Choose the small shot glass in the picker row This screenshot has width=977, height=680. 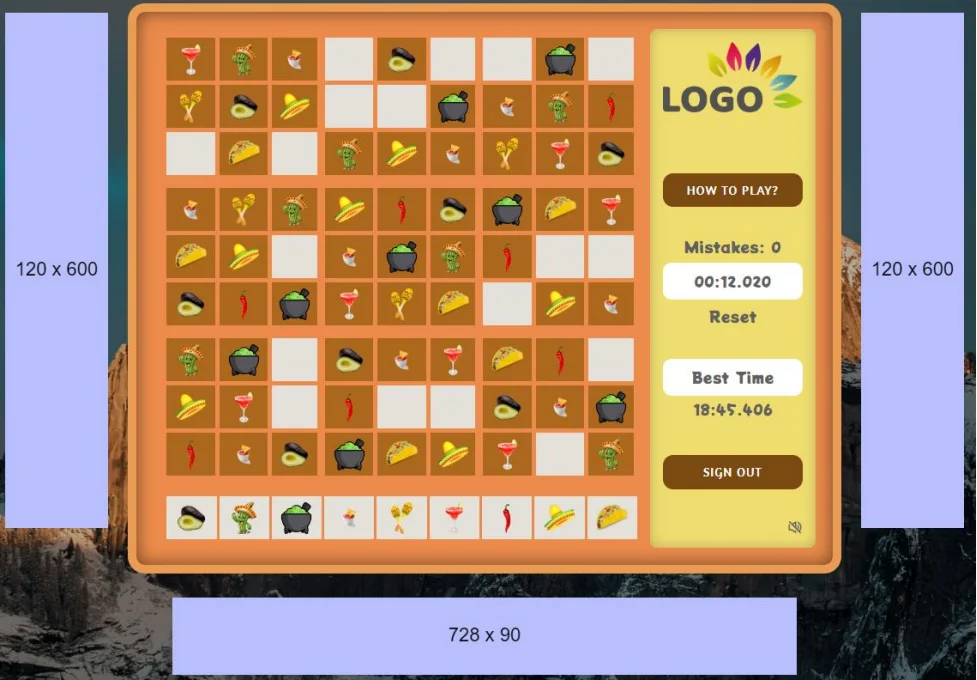pyautogui.click(x=349, y=517)
